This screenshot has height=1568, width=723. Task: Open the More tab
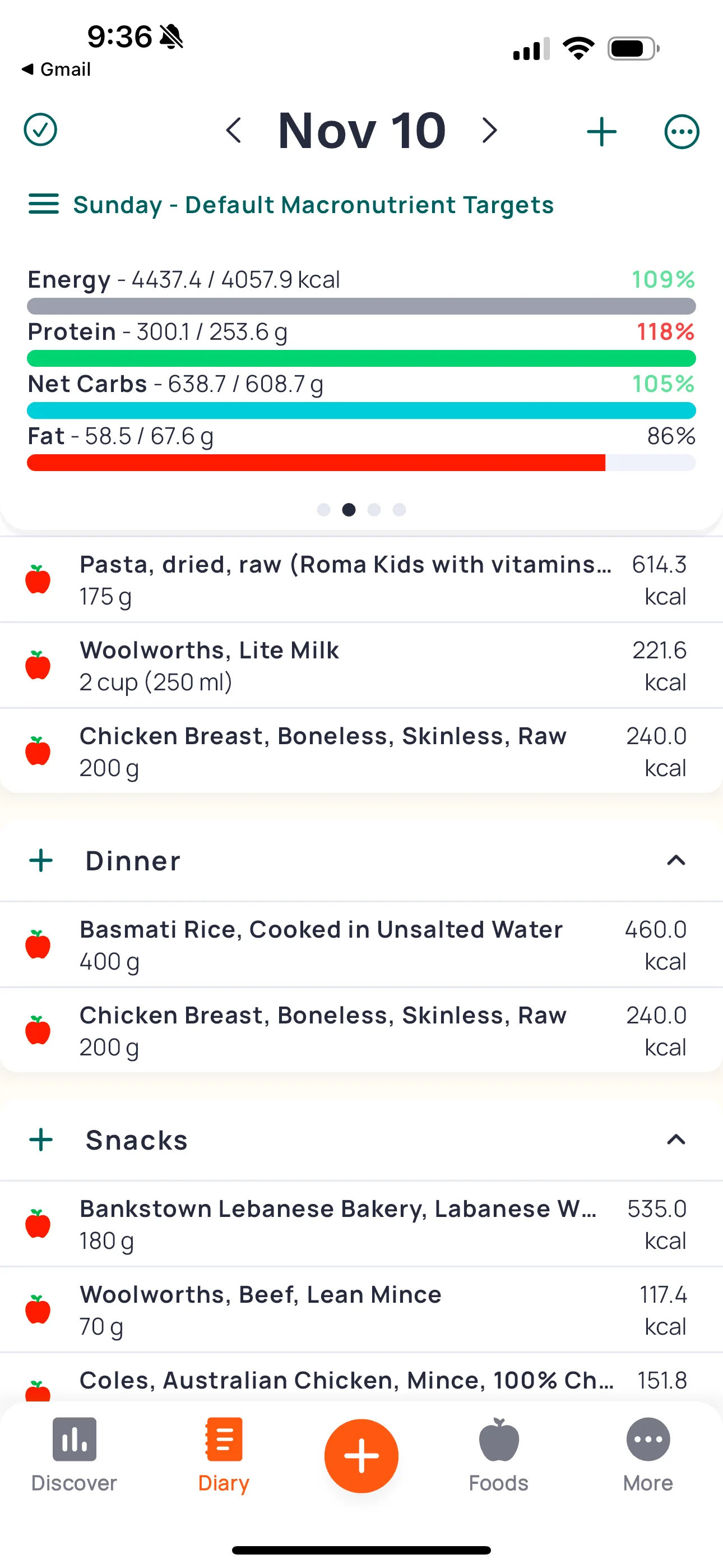tap(648, 1455)
